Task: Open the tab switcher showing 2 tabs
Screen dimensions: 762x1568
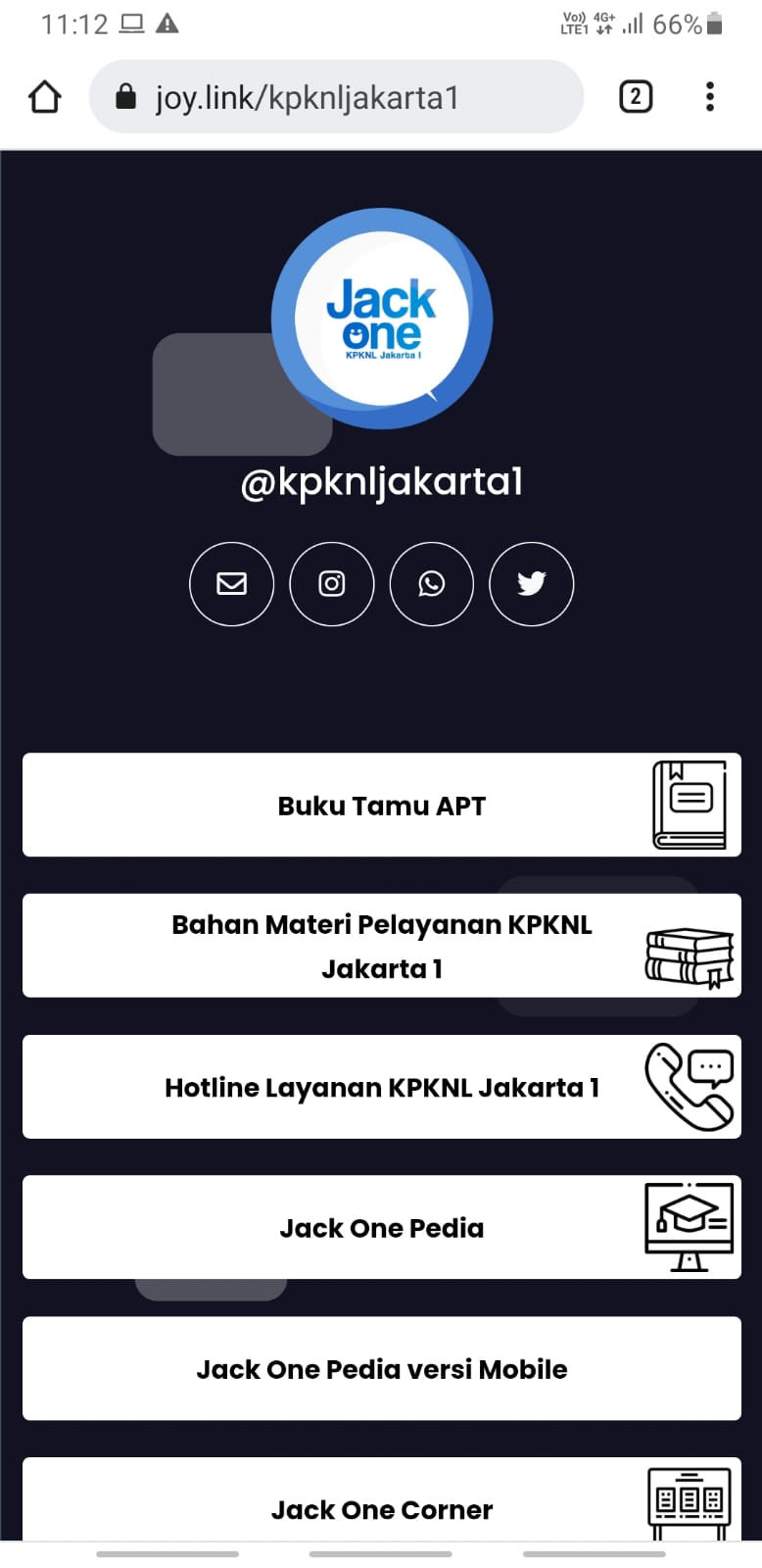Action: (x=635, y=97)
